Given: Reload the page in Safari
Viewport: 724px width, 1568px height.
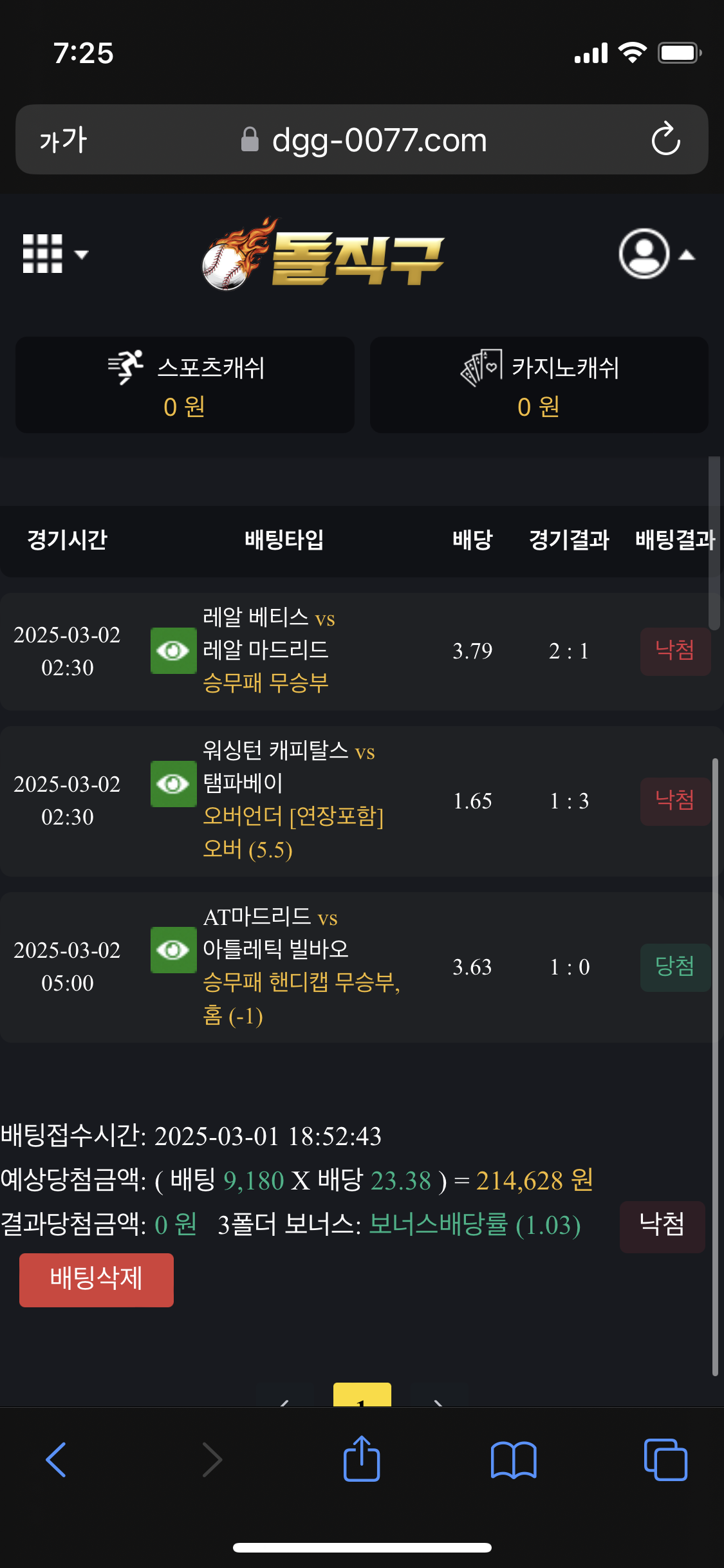Looking at the screenshot, I should pyautogui.click(x=665, y=140).
